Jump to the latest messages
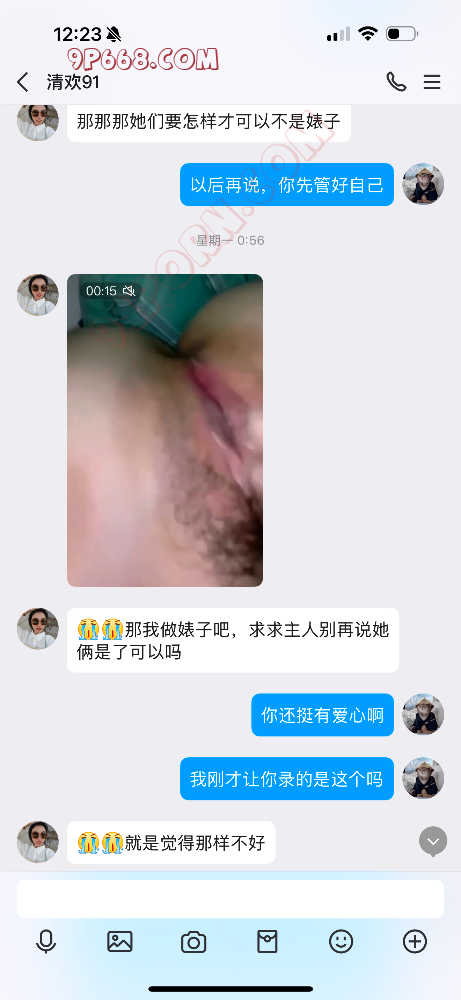 (433, 842)
